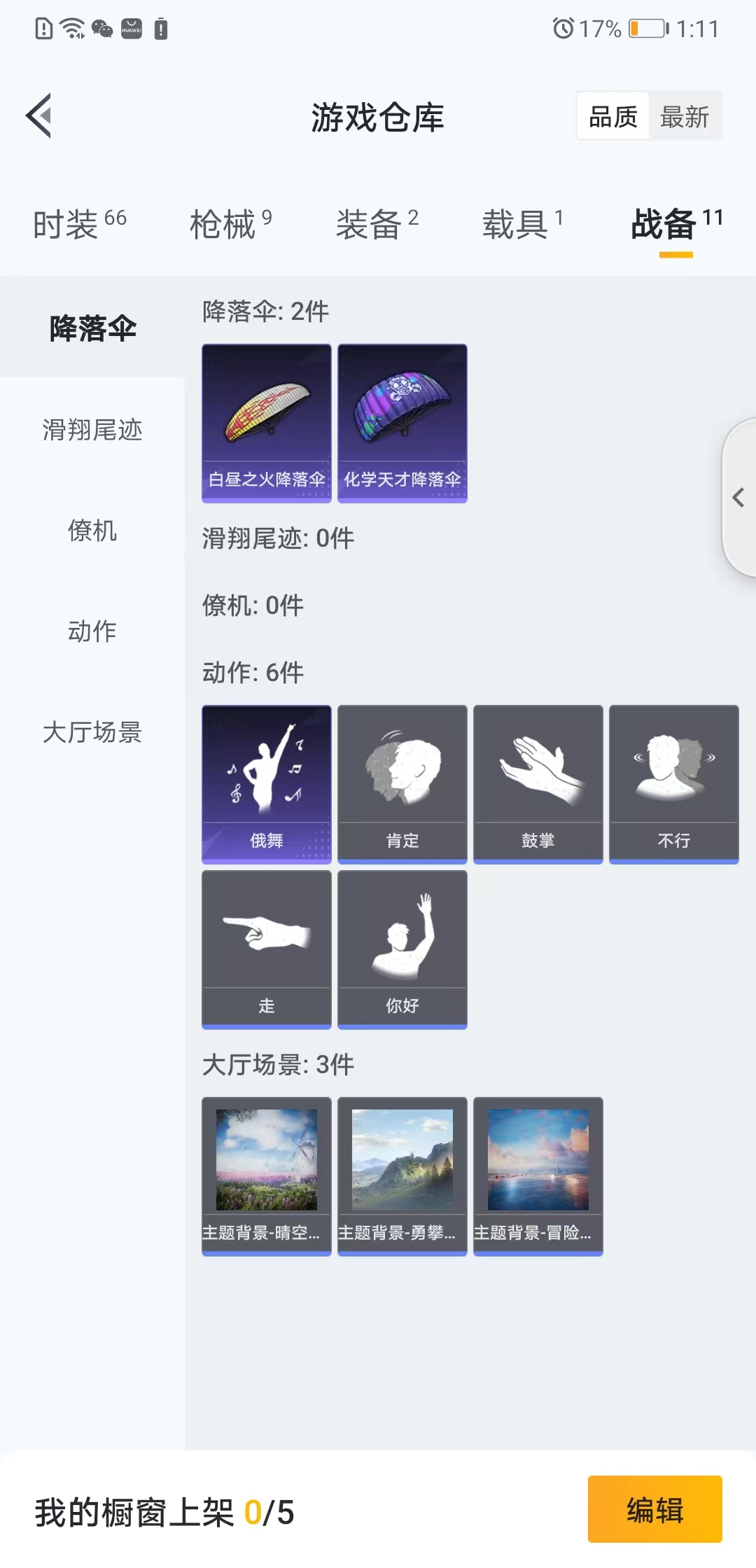This screenshot has height=1568, width=756.
Task: Select the 降落伞 sidebar category
Action: pyautogui.click(x=93, y=325)
